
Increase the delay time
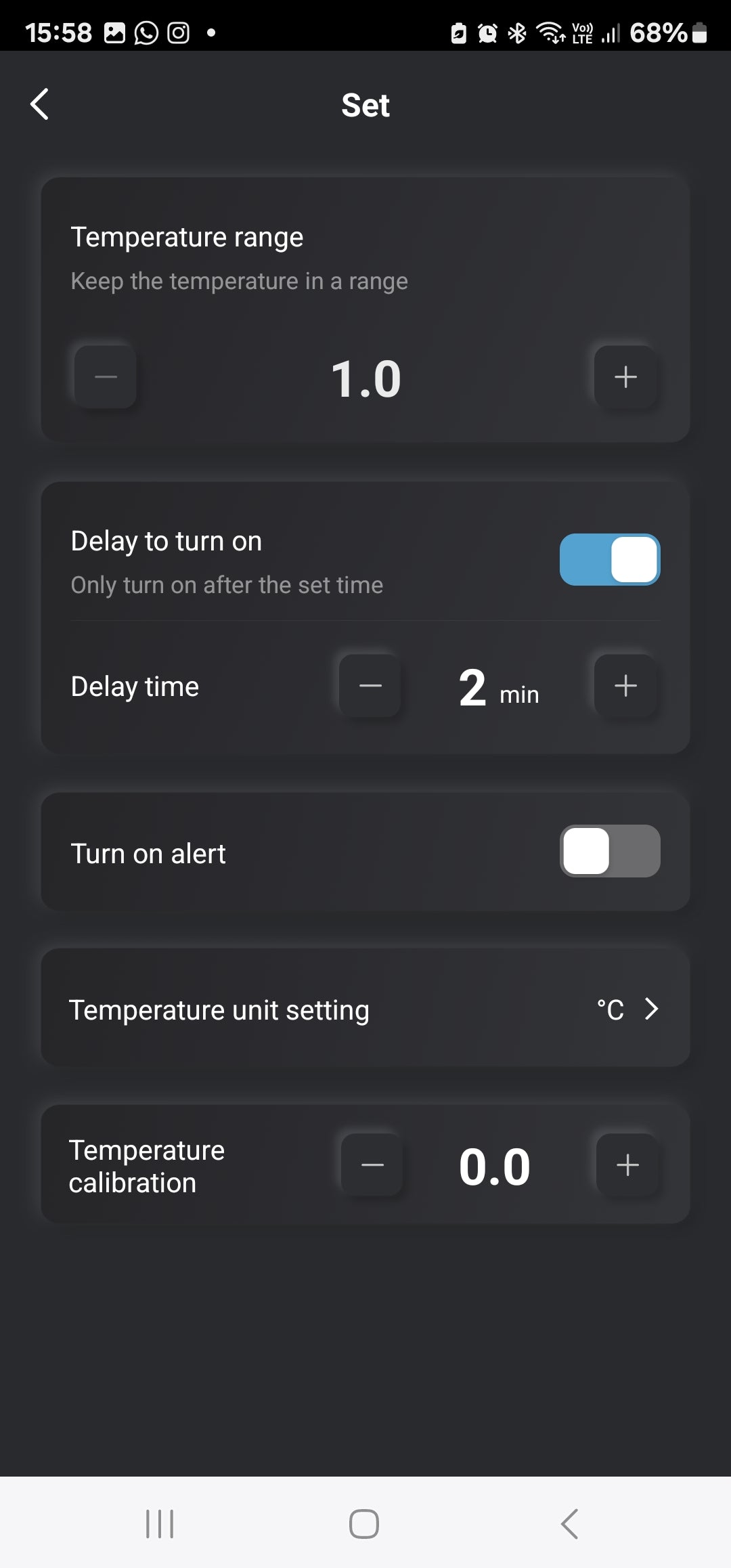tap(625, 686)
